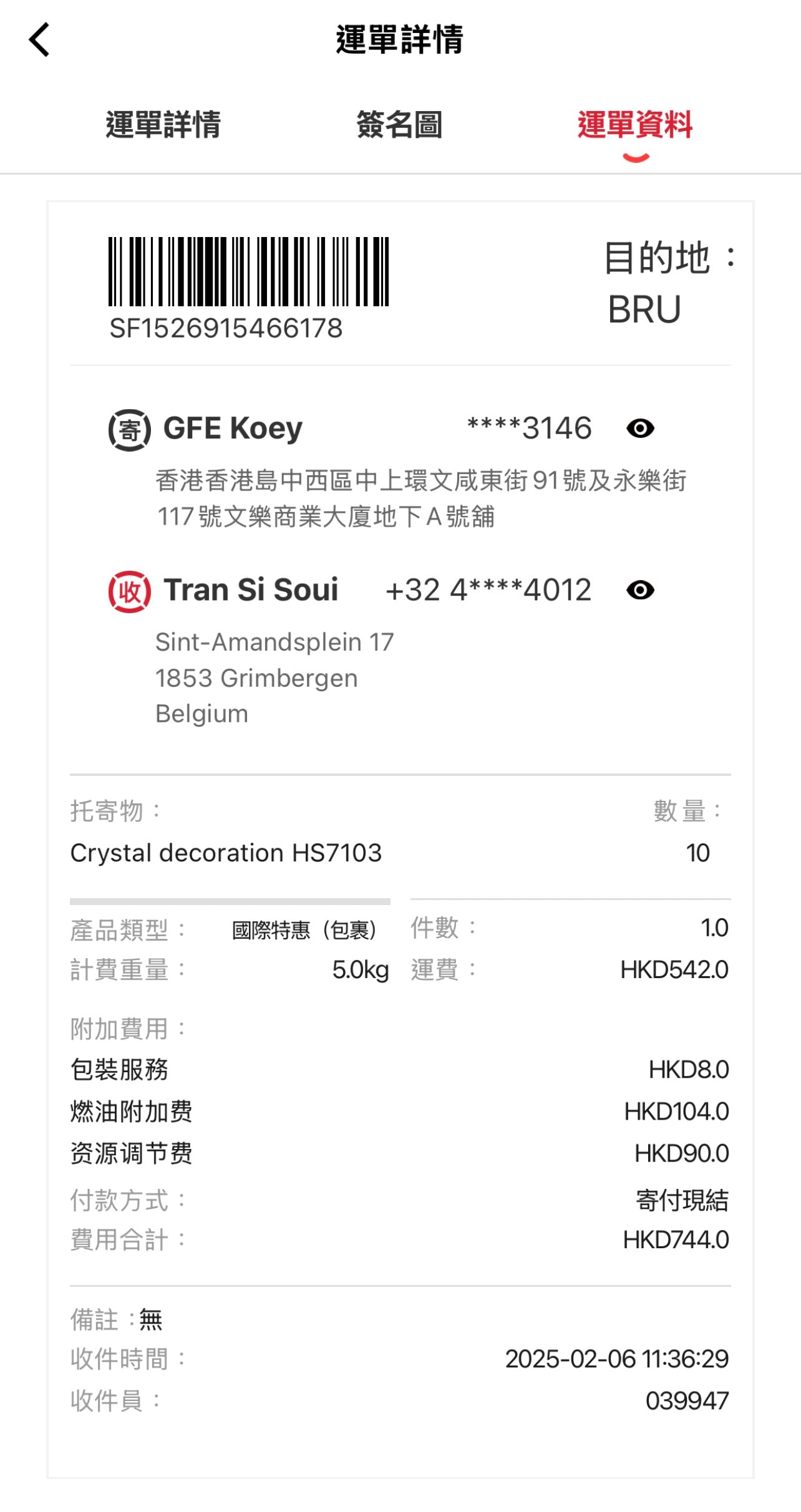The width and height of the screenshot is (801, 1512).
Task: Select the 運單資料 tab
Action: pos(635,124)
